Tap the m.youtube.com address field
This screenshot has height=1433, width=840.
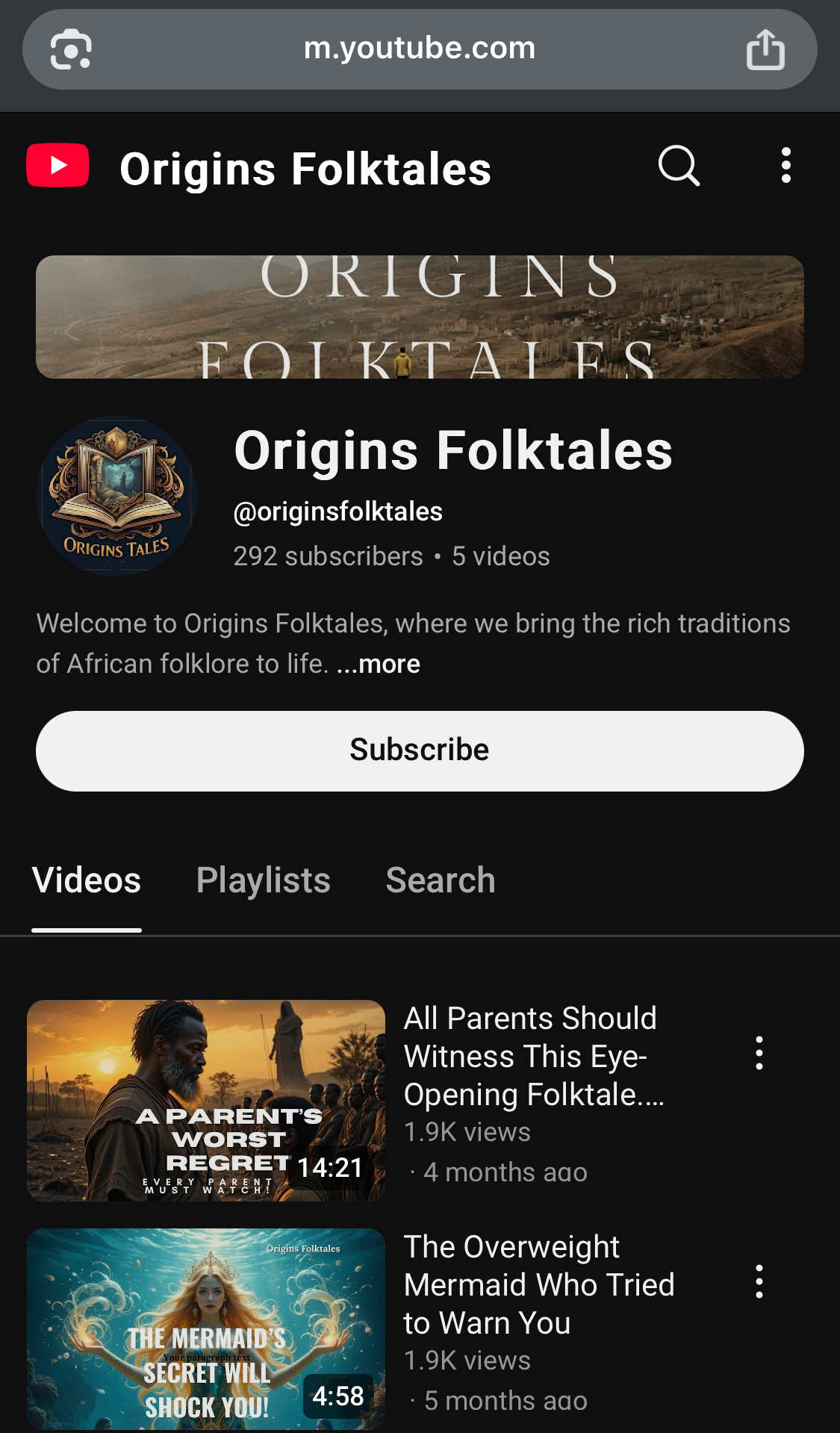tap(420, 49)
